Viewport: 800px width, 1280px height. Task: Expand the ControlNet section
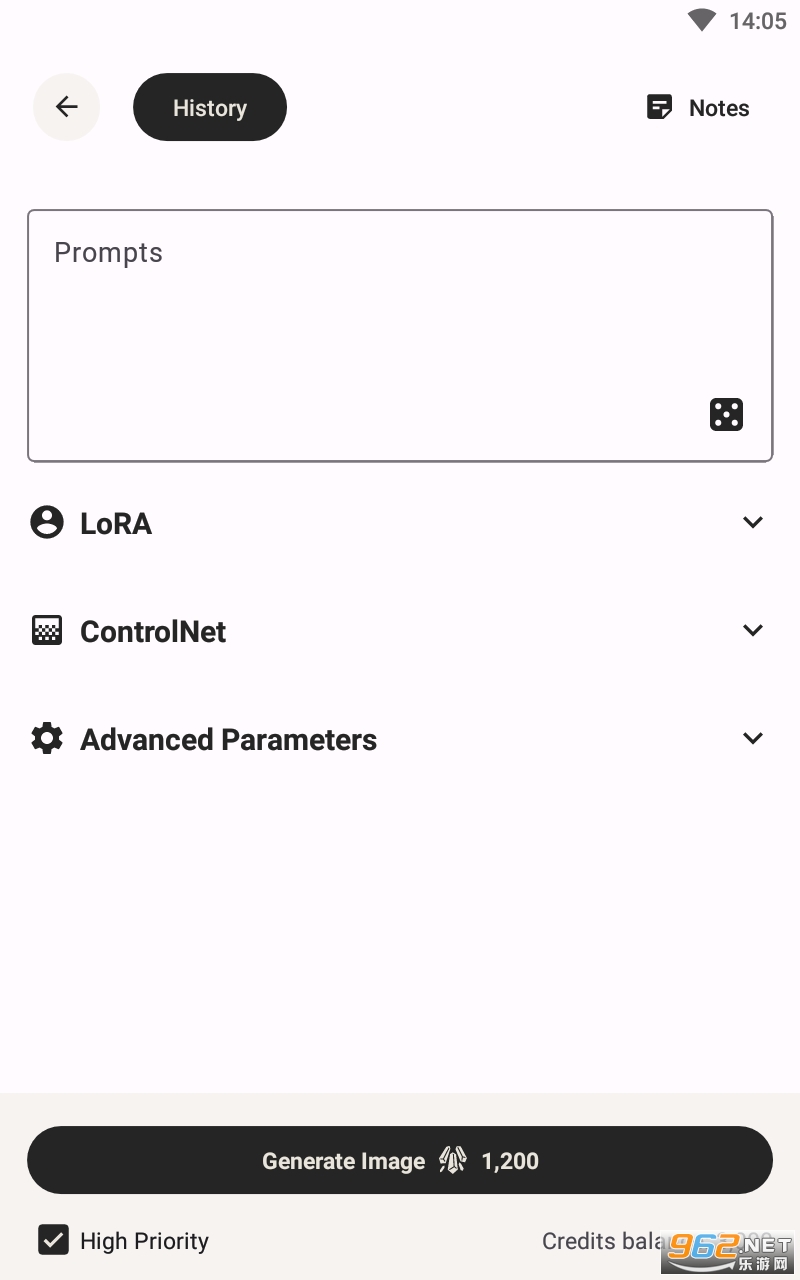click(400, 631)
